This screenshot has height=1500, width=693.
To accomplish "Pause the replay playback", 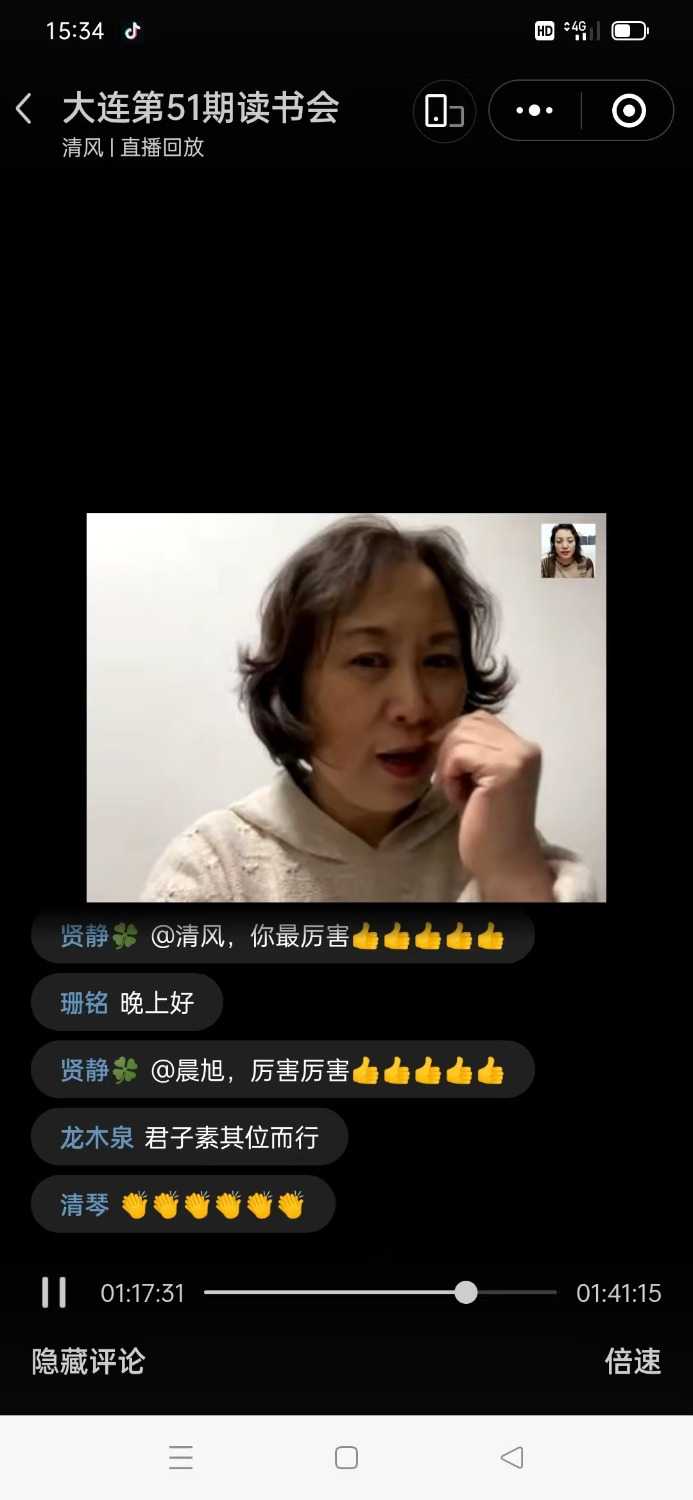I will coord(54,1292).
